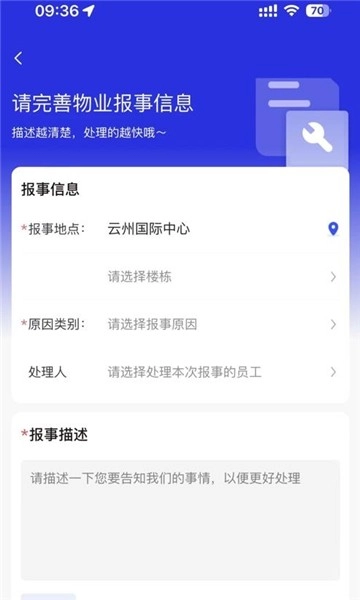Focus the 报事描述 description text box

[x=180, y=520]
